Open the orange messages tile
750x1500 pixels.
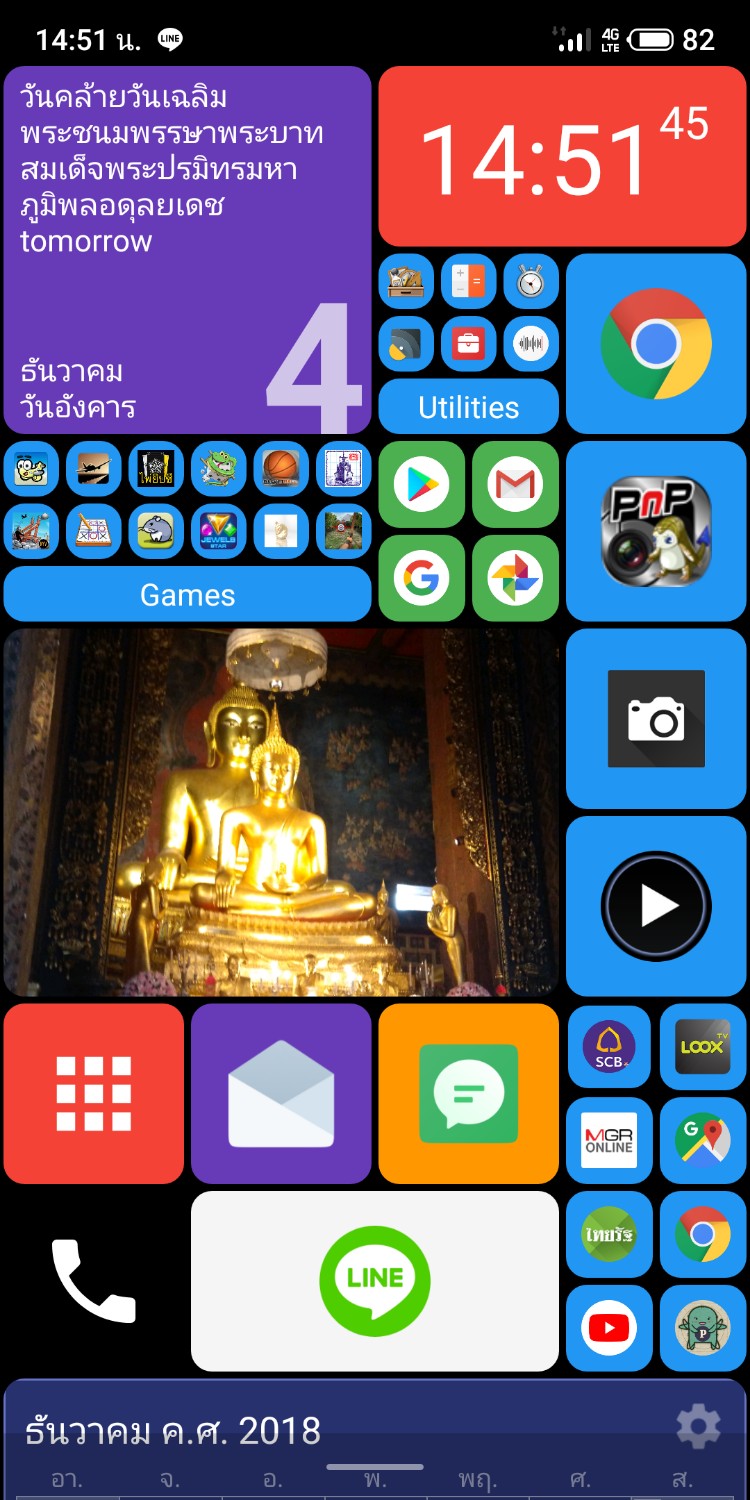tap(468, 1094)
